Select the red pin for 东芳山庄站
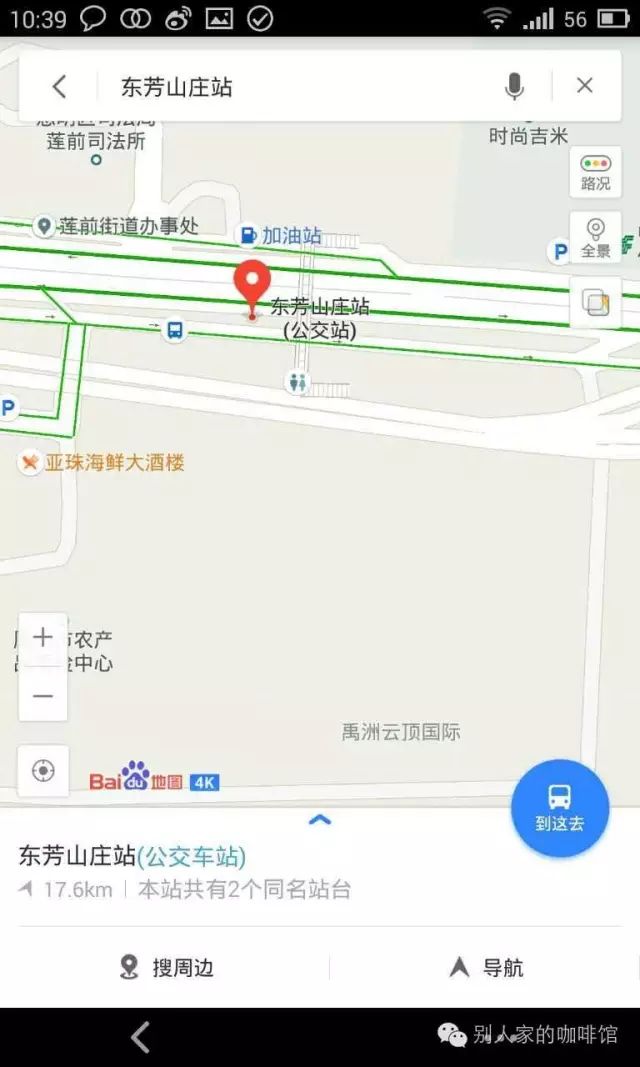The width and height of the screenshot is (640, 1067). [x=252, y=286]
